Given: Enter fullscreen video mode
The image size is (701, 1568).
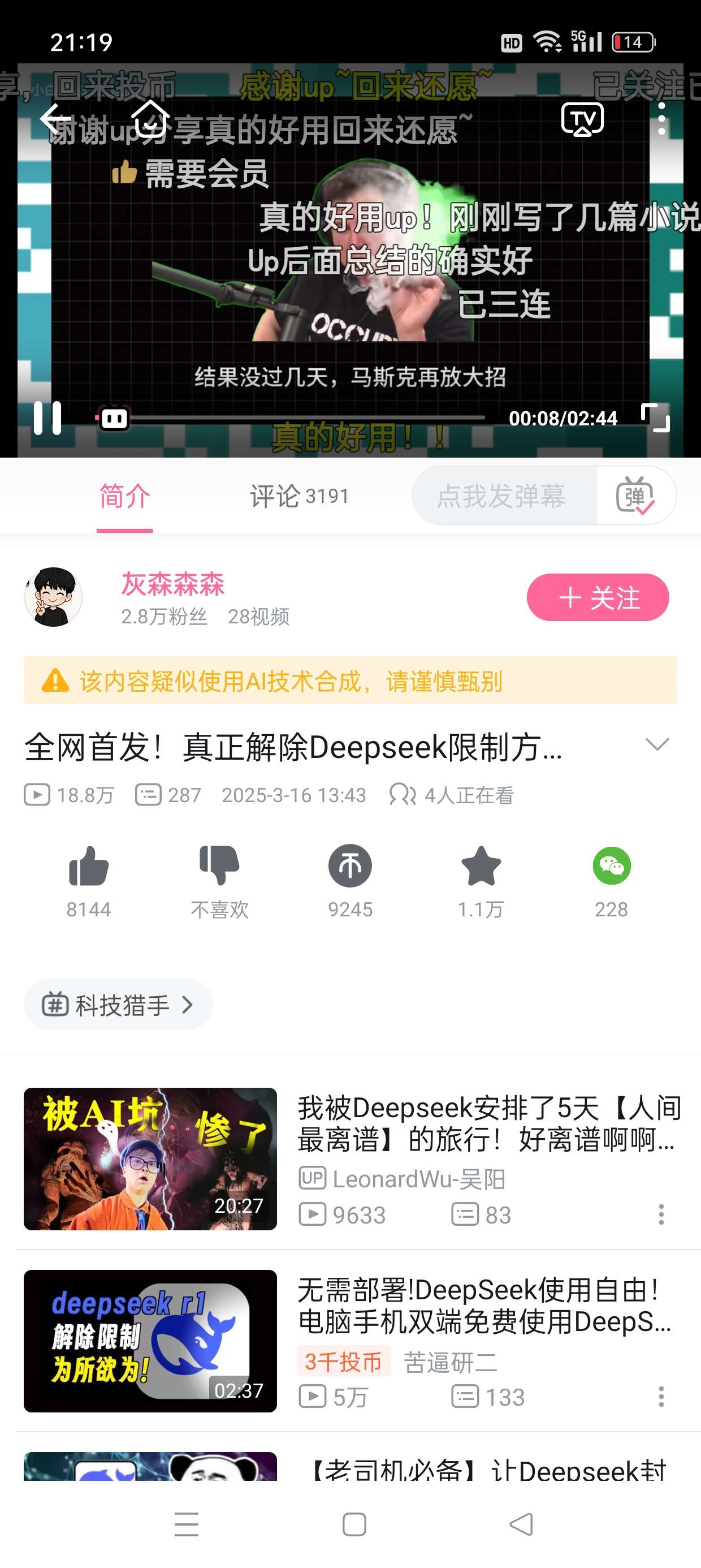Looking at the screenshot, I should 655,418.
